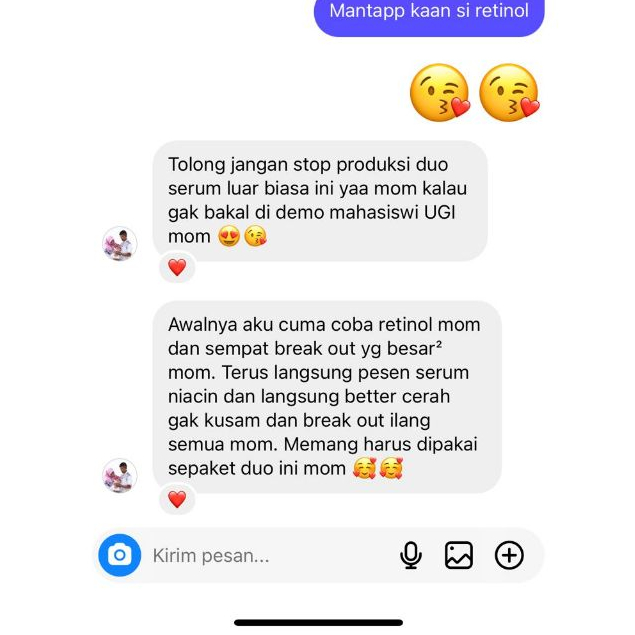Viewport: 635px width, 635px height.
Task: Record a voice message with the microphone
Action: coord(410,555)
